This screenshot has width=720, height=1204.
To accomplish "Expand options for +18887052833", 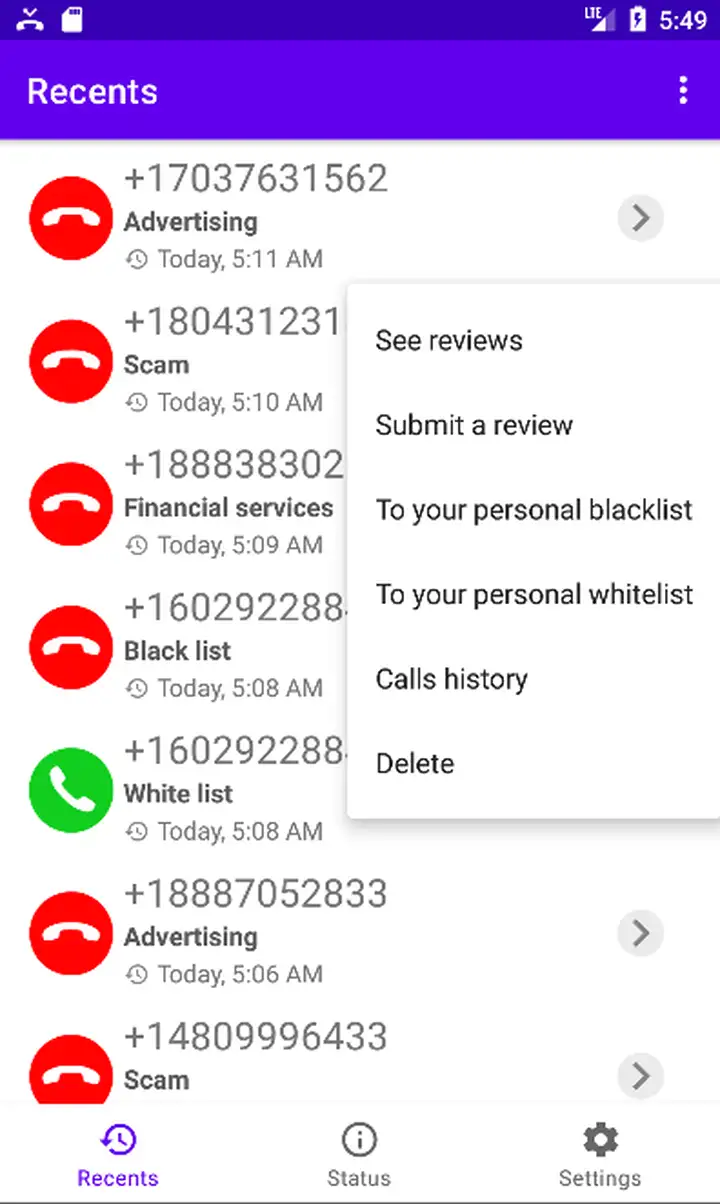I will (x=641, y=932).
